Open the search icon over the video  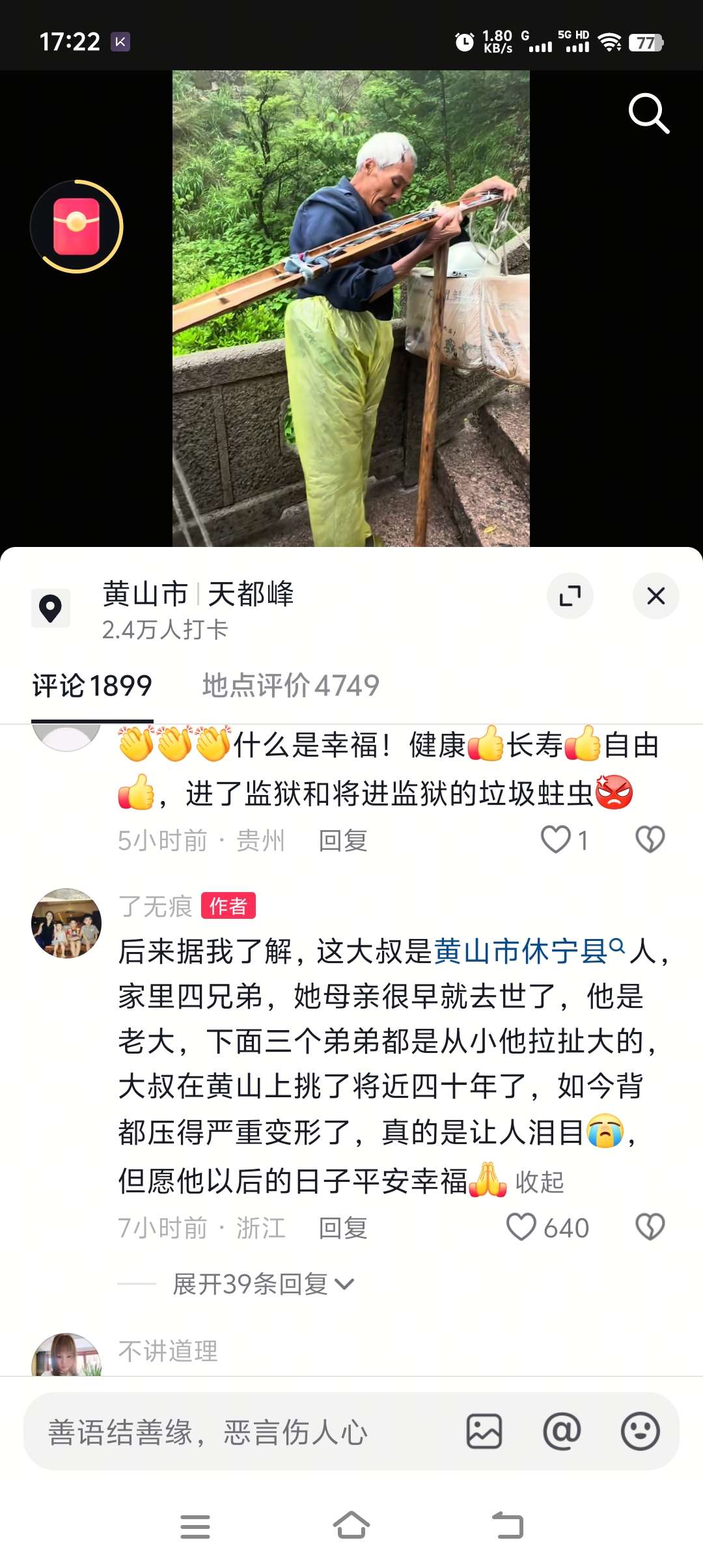point(648,113)
